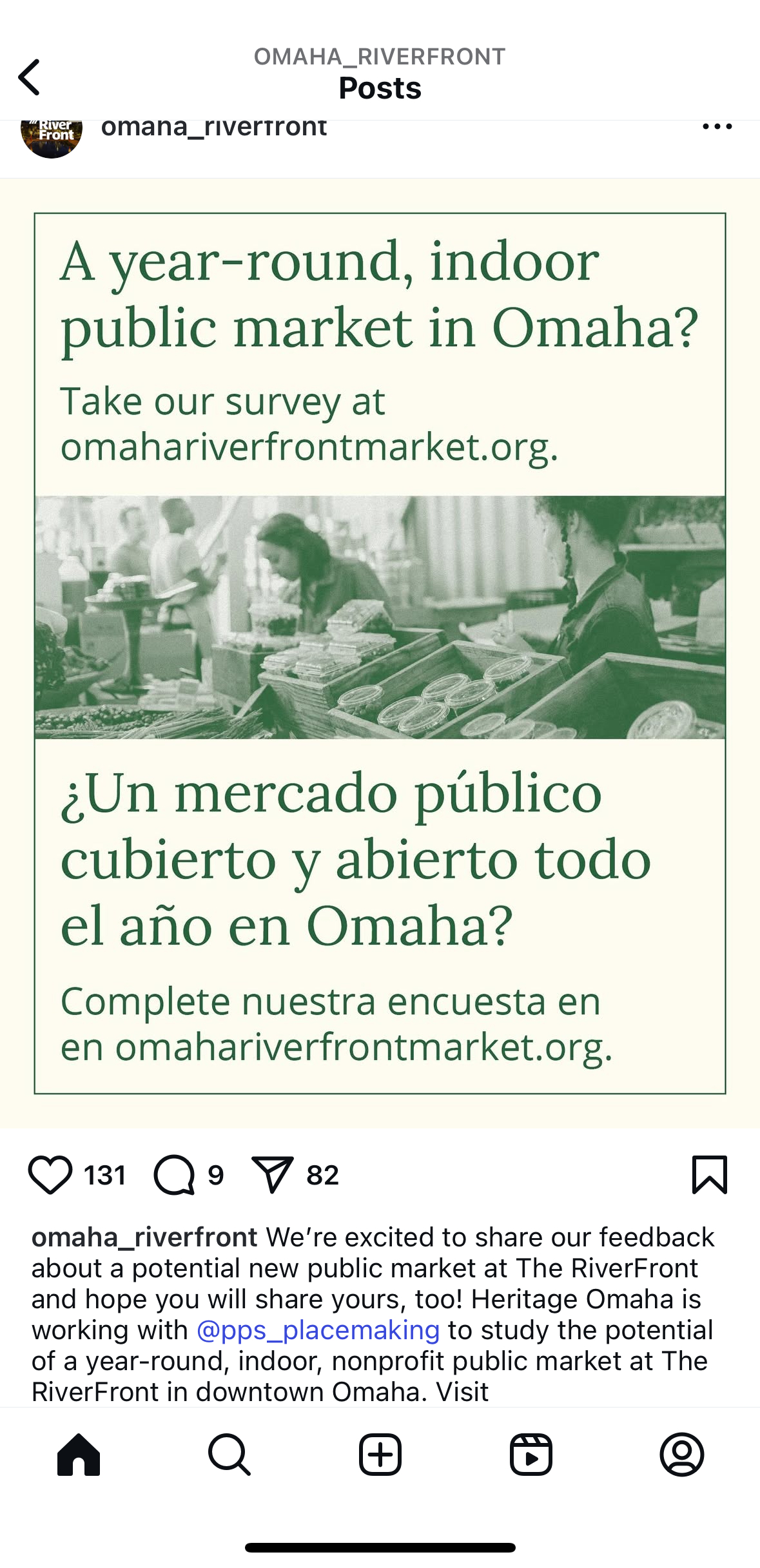
Task: Open your Profile tab
Action: click(681, 1455)
